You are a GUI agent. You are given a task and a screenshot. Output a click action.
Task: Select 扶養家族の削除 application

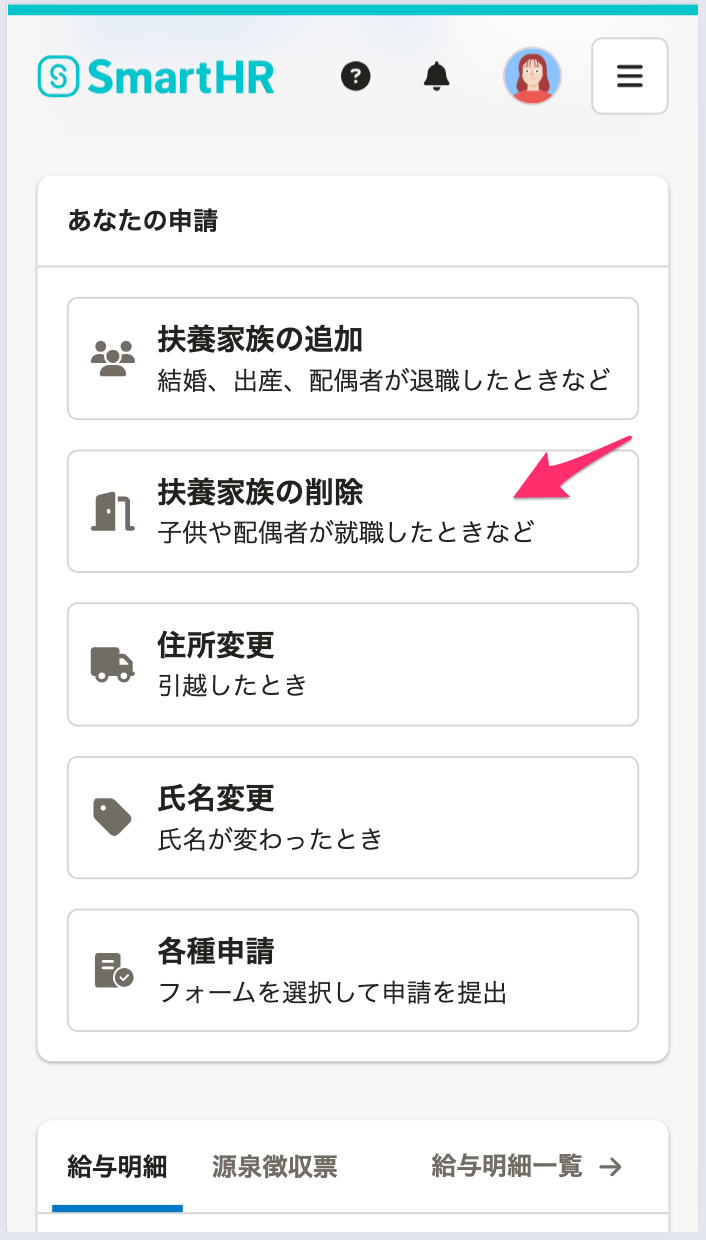pos(352,511)
